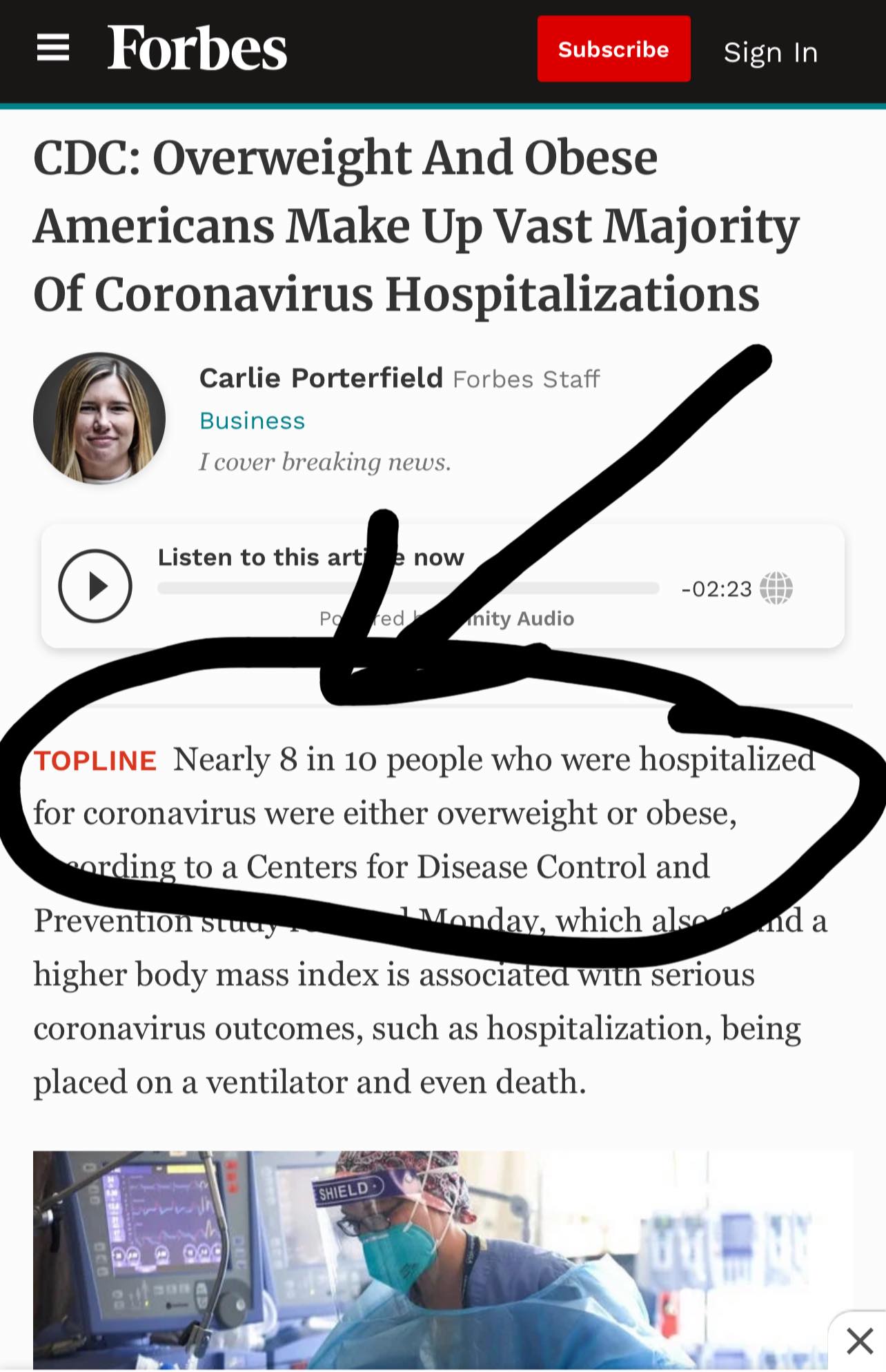Viewport: 886px width, 1372px height.
Task: Open the Sign In page
Action: [770, 52]
